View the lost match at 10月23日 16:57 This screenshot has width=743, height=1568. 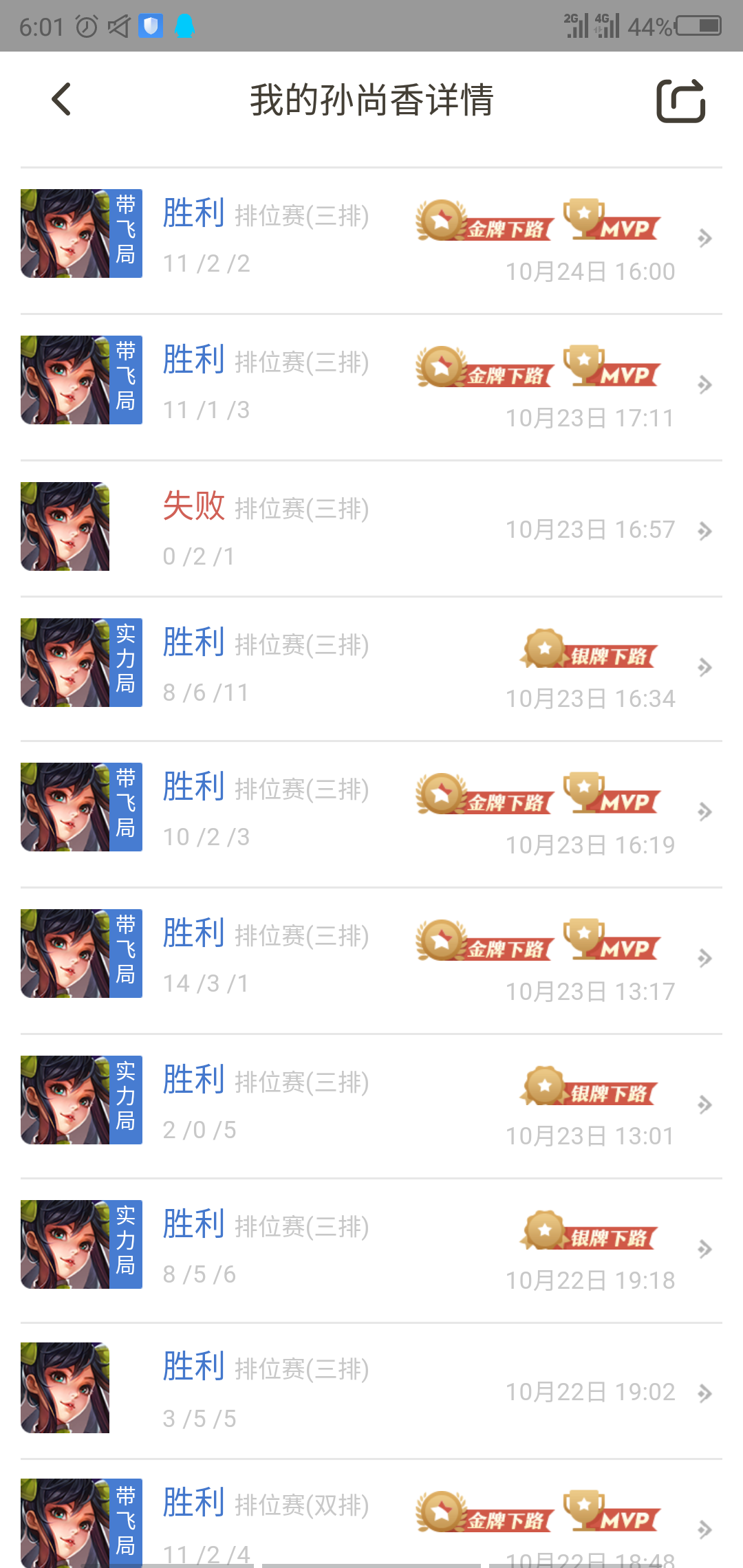tap(371, 529)
